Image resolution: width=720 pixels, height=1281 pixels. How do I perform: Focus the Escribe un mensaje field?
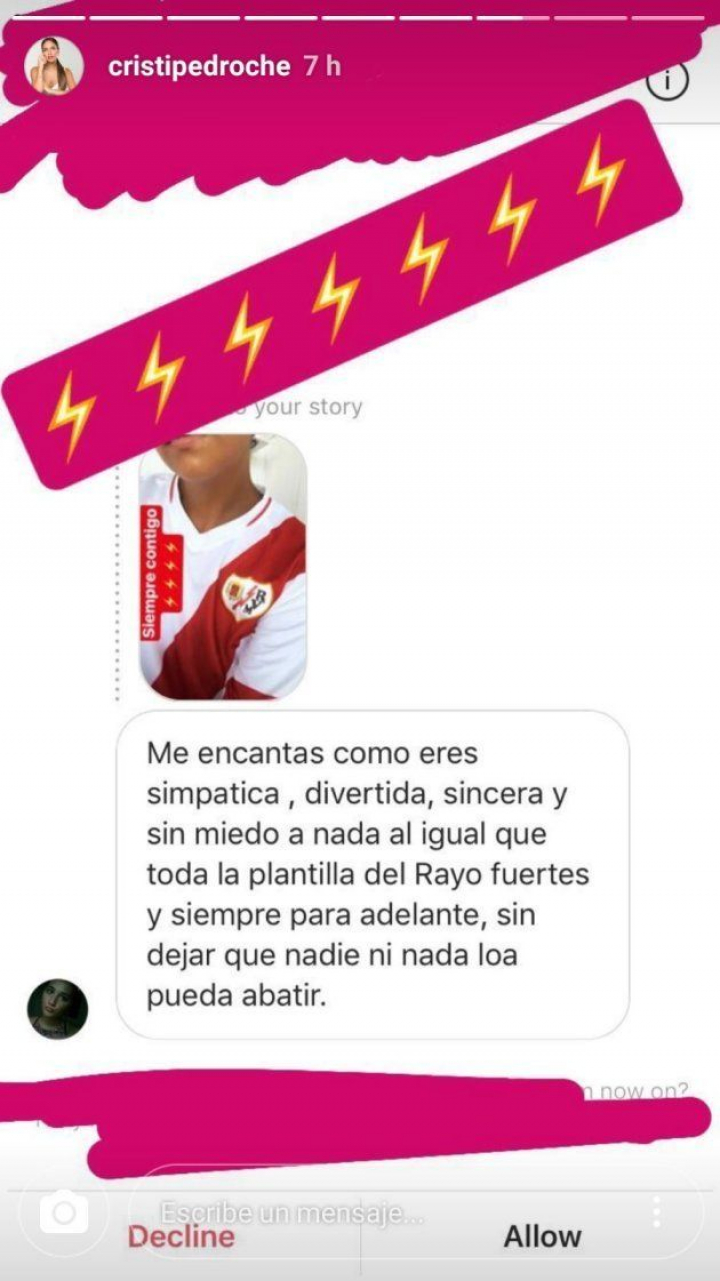[x=290, y=1213]
